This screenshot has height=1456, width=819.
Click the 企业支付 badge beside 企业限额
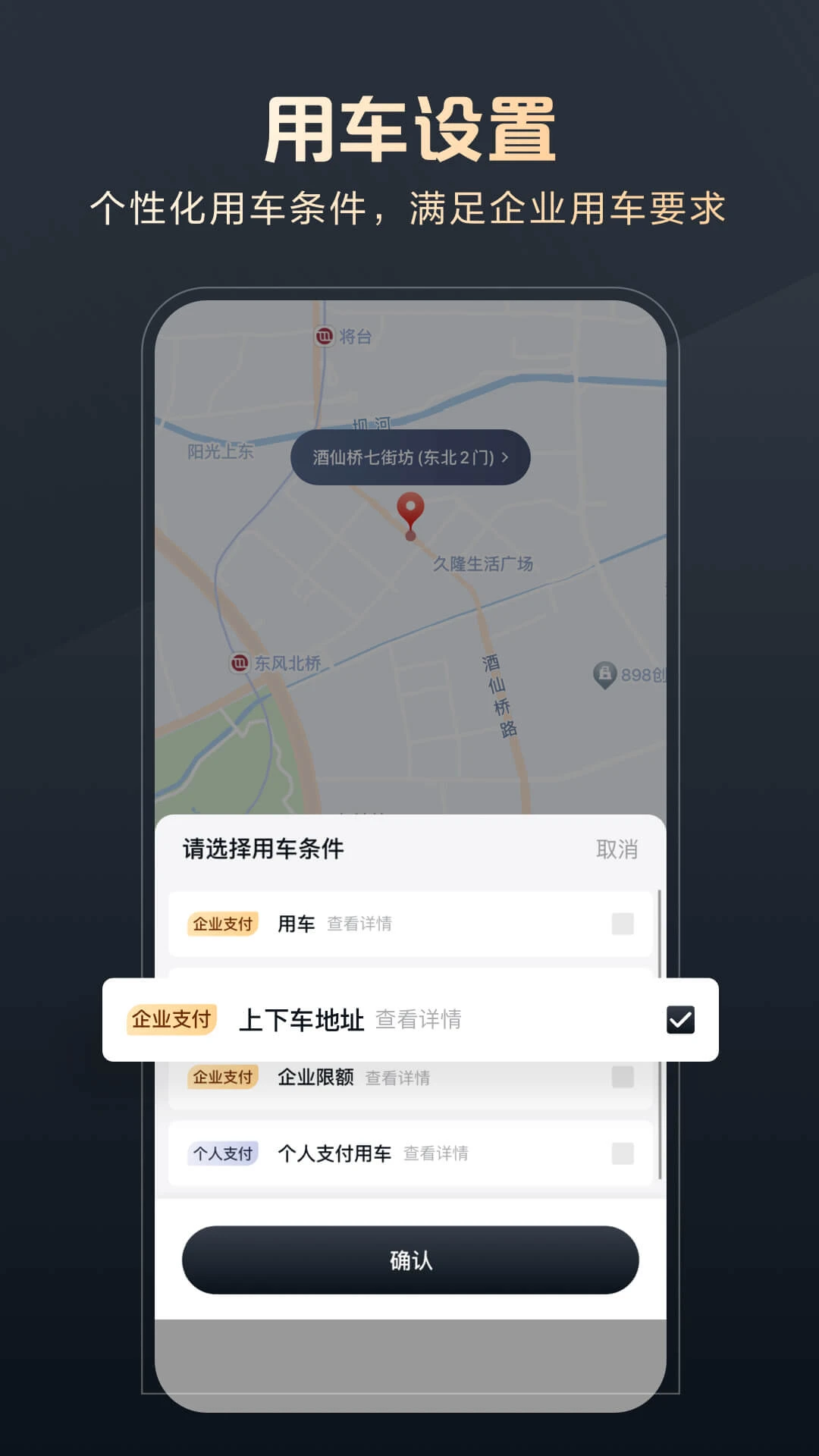pyautogui.click(x=223, y=1078)
